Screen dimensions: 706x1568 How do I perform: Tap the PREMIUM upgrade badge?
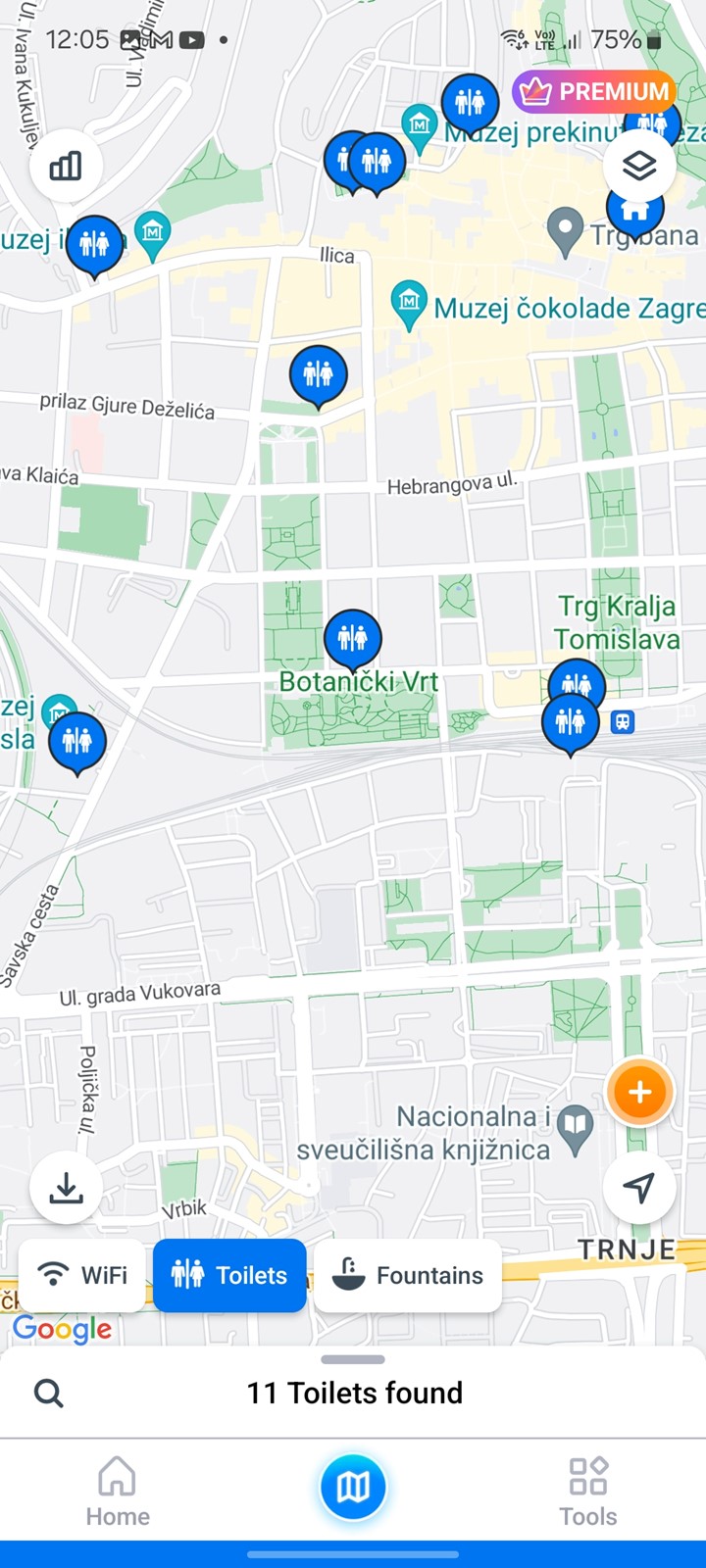pyautogui.click(x=594, y=92)
